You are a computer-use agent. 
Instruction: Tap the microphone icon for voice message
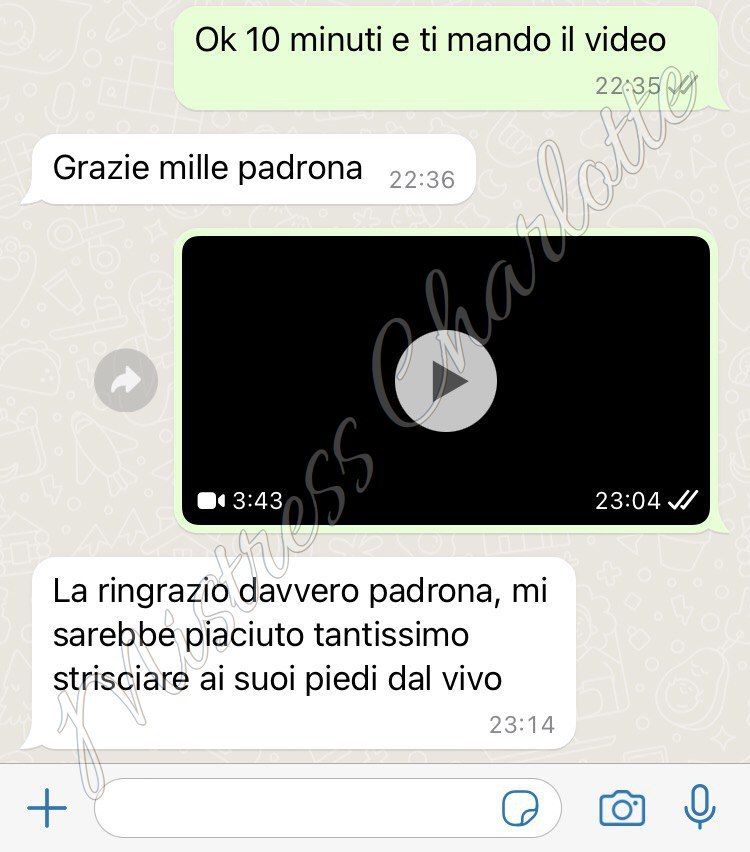point(700,807)
